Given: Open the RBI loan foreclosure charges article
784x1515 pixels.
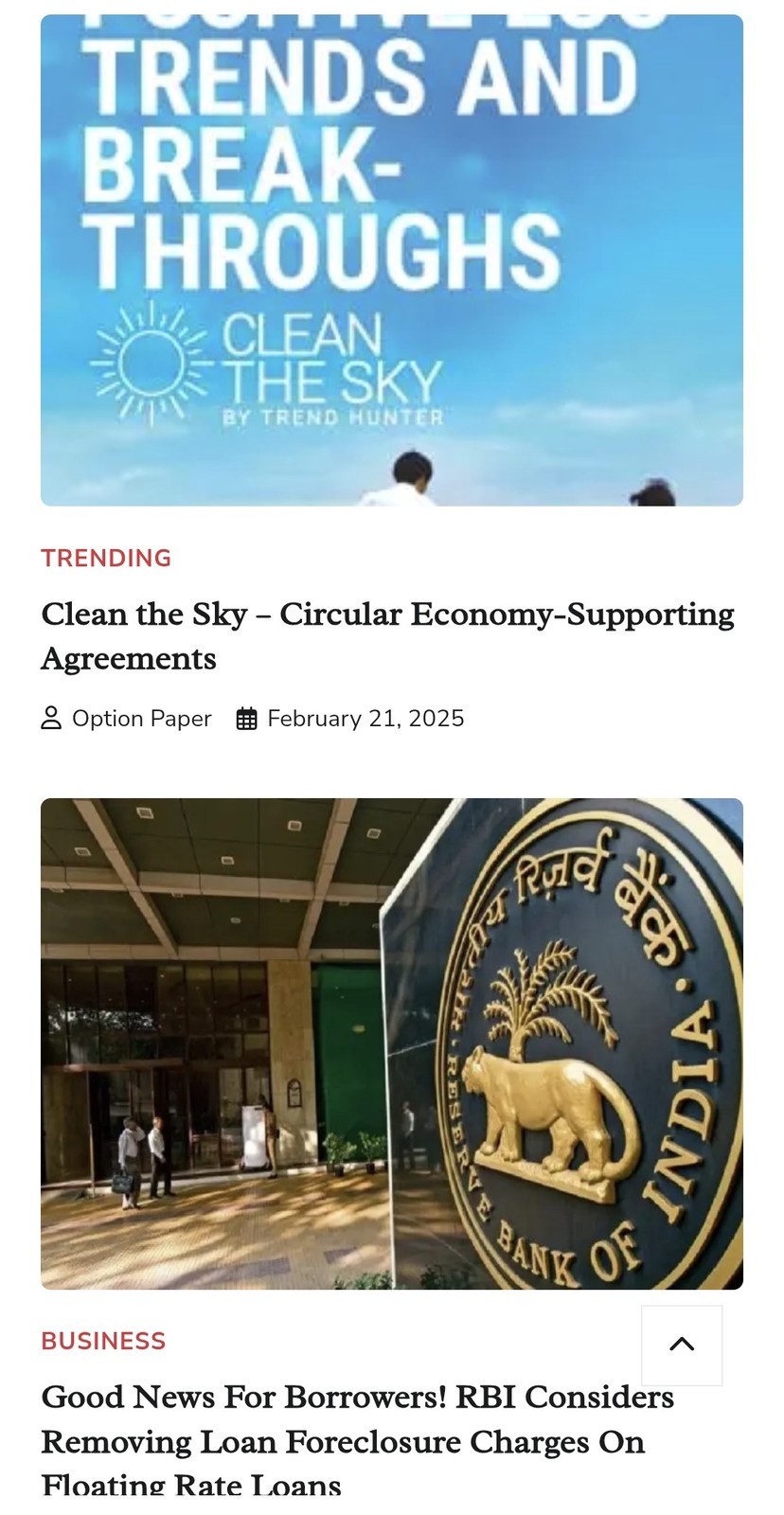Looking at the screenshot, I should click(358, 1439).
